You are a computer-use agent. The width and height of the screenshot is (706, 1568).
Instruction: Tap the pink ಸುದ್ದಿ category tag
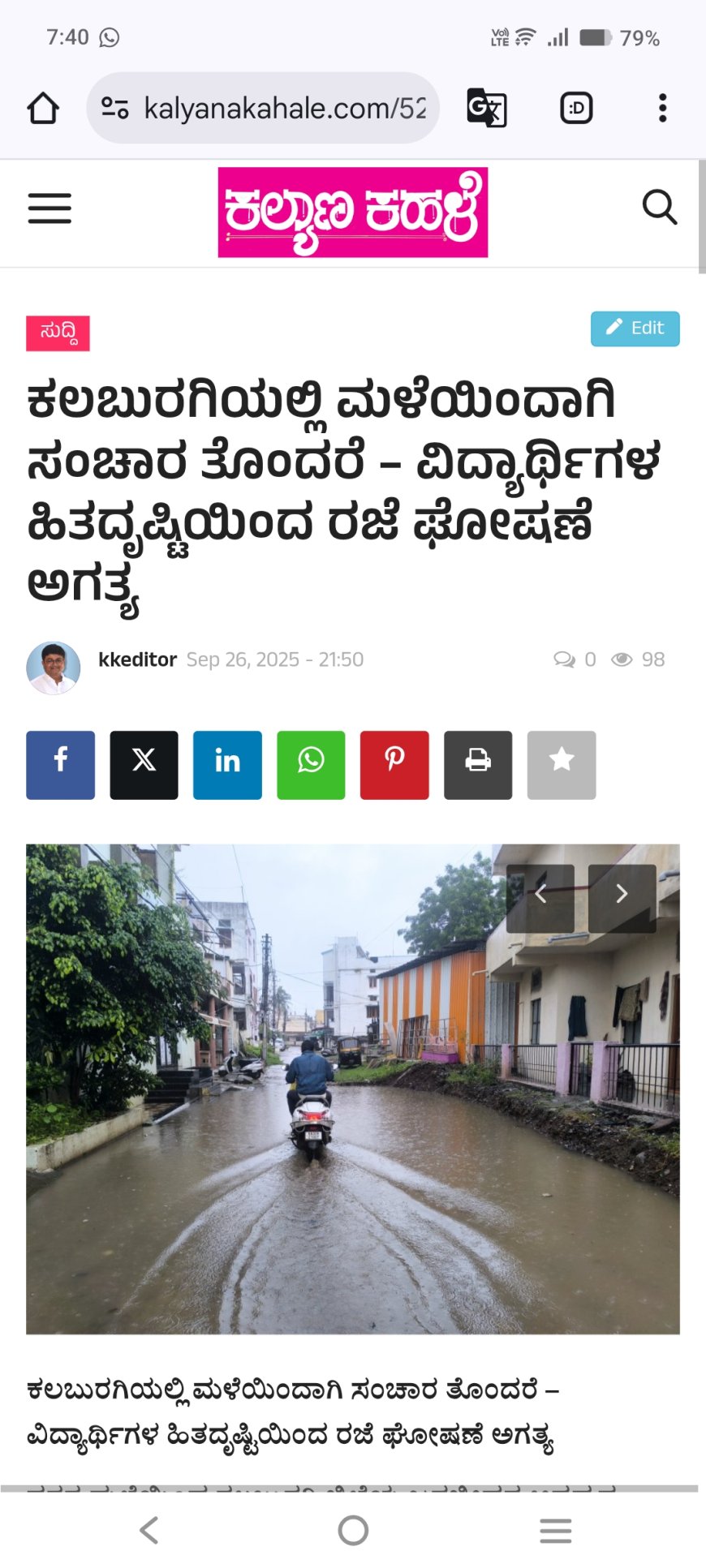coord(58,333)
